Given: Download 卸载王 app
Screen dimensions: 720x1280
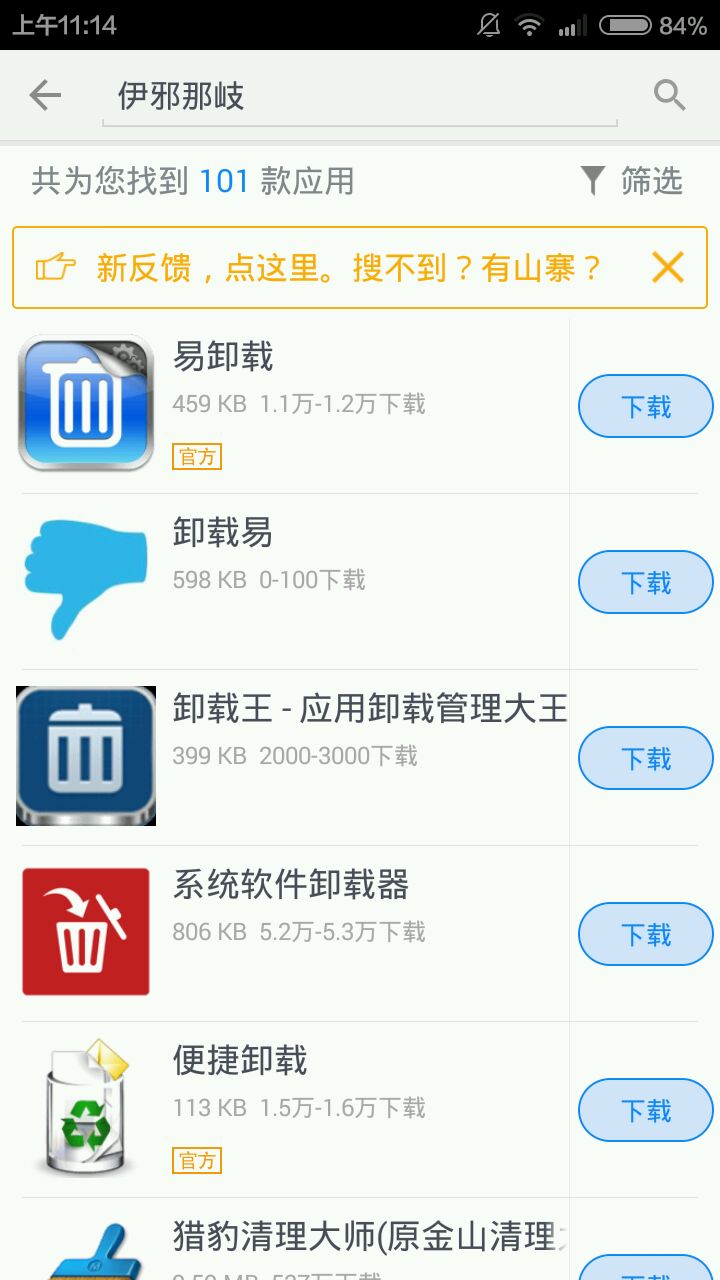Looking at the screenshot, I should point(645,759).
